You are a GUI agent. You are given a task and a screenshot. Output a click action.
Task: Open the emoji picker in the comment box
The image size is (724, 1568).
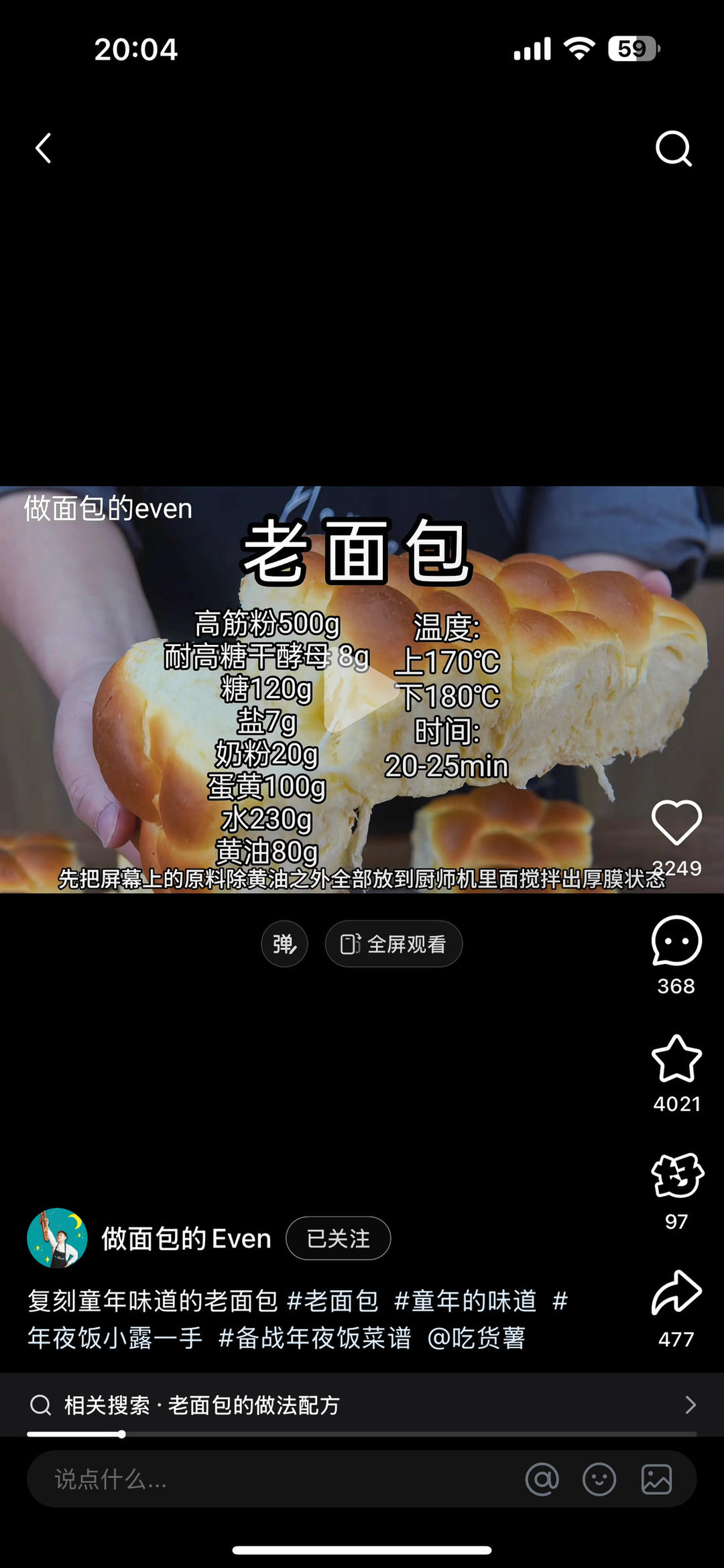click(x=599, y=1479)
